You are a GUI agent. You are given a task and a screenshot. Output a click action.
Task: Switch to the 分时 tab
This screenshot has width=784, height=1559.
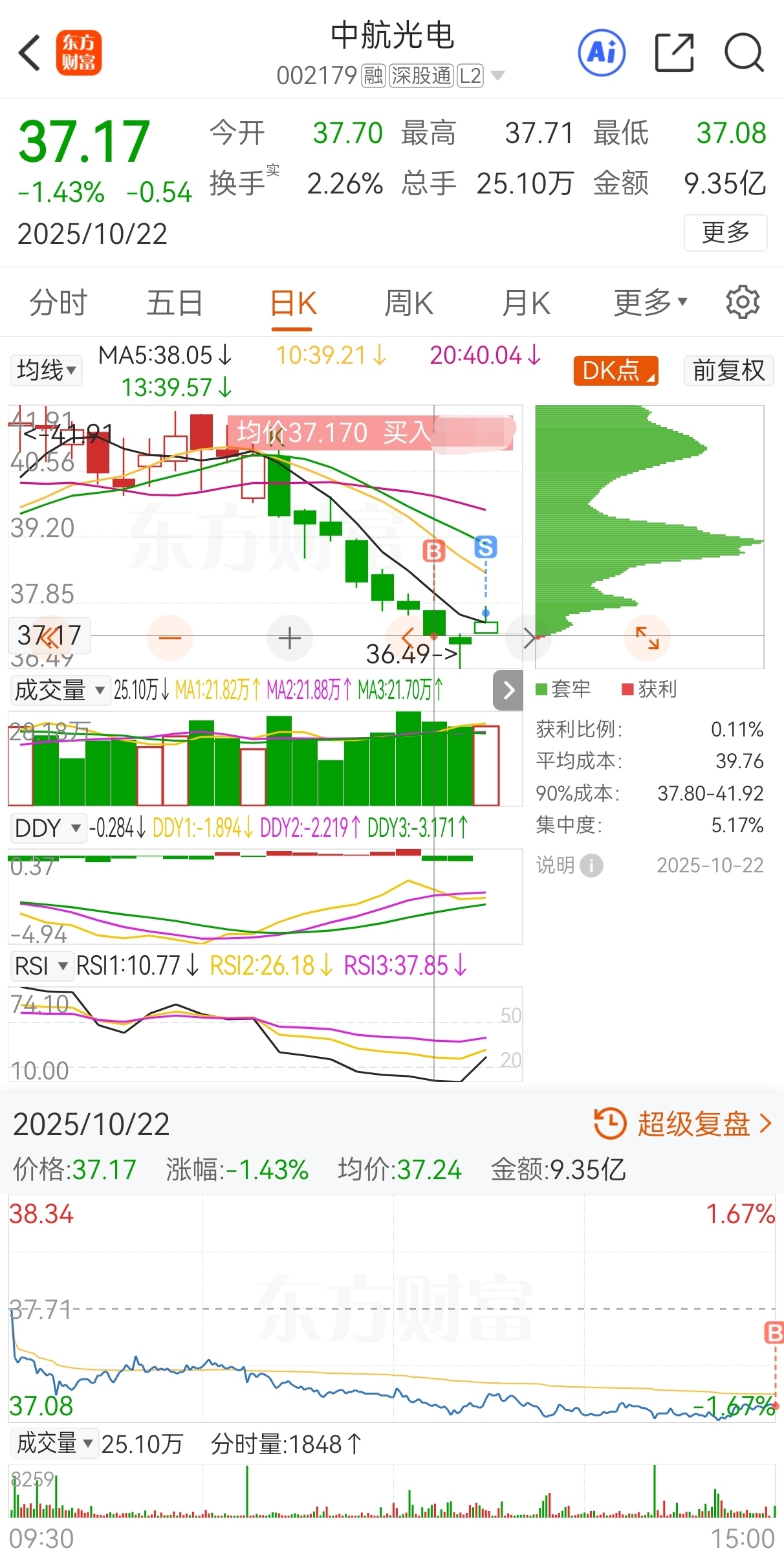(58, 303)
